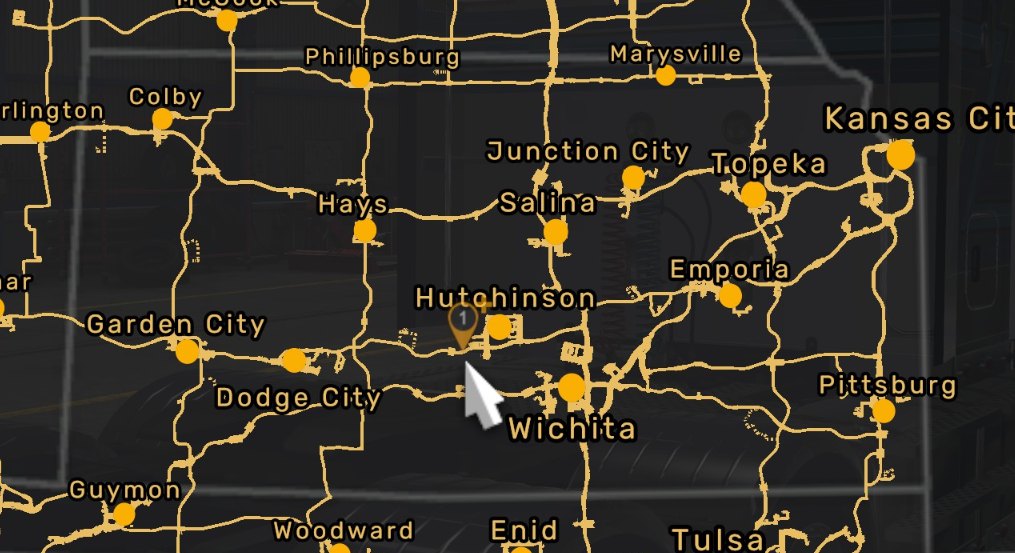Tap the Topeka city marker

click(x=754, y=194)
